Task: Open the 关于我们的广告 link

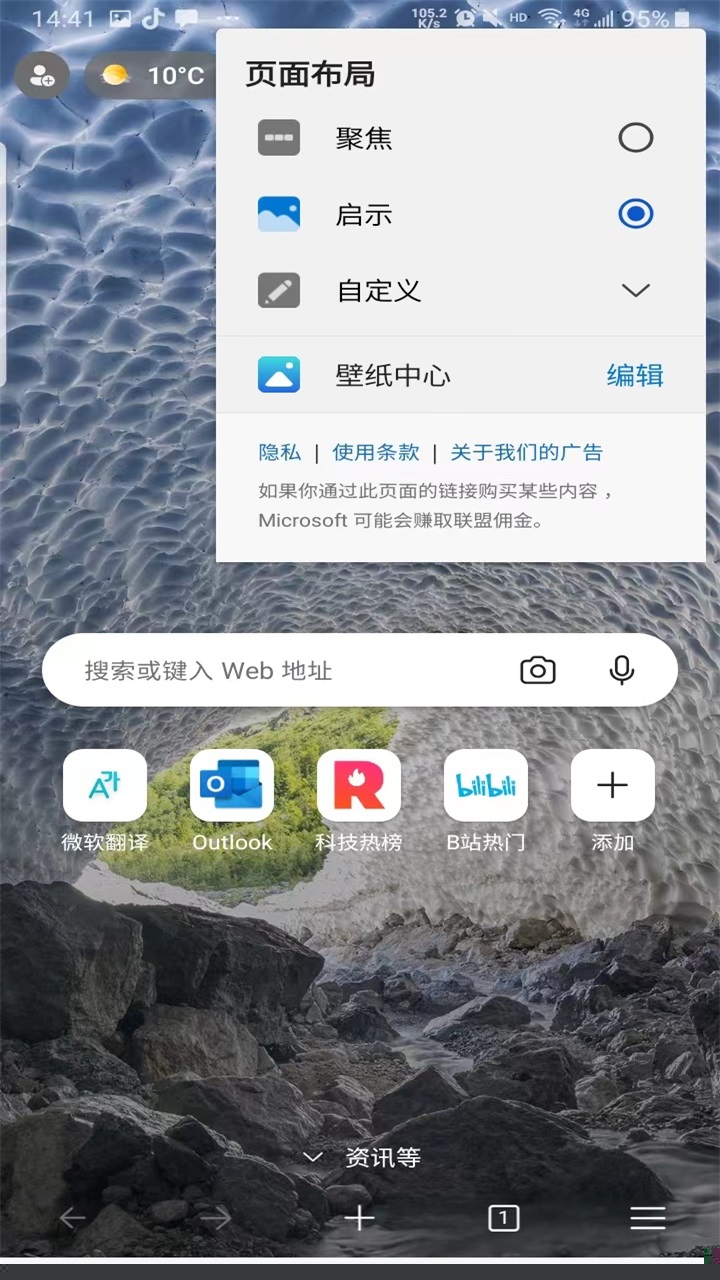Action: coord(526,452)
